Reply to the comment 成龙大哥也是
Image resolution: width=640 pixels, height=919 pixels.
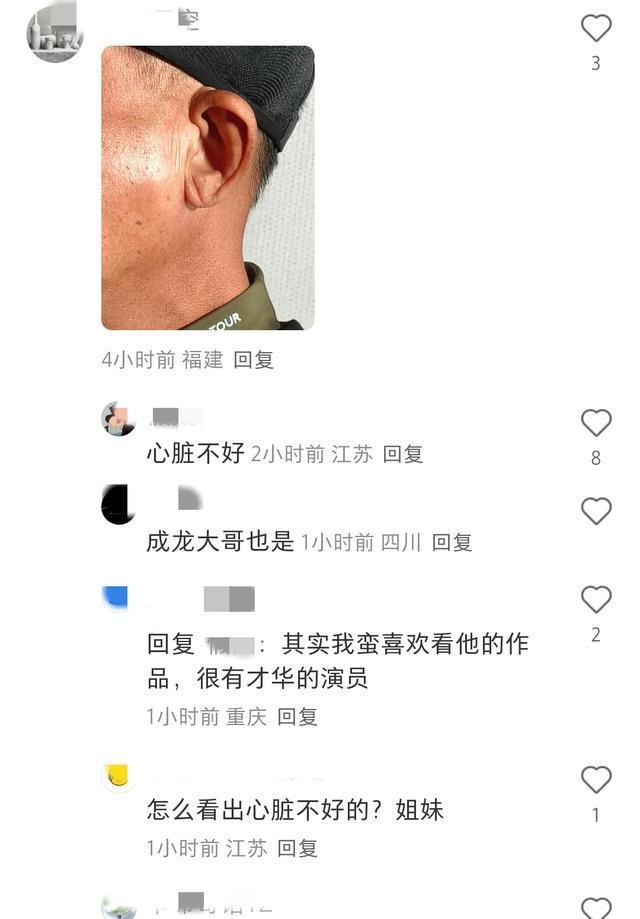point(452,542)
